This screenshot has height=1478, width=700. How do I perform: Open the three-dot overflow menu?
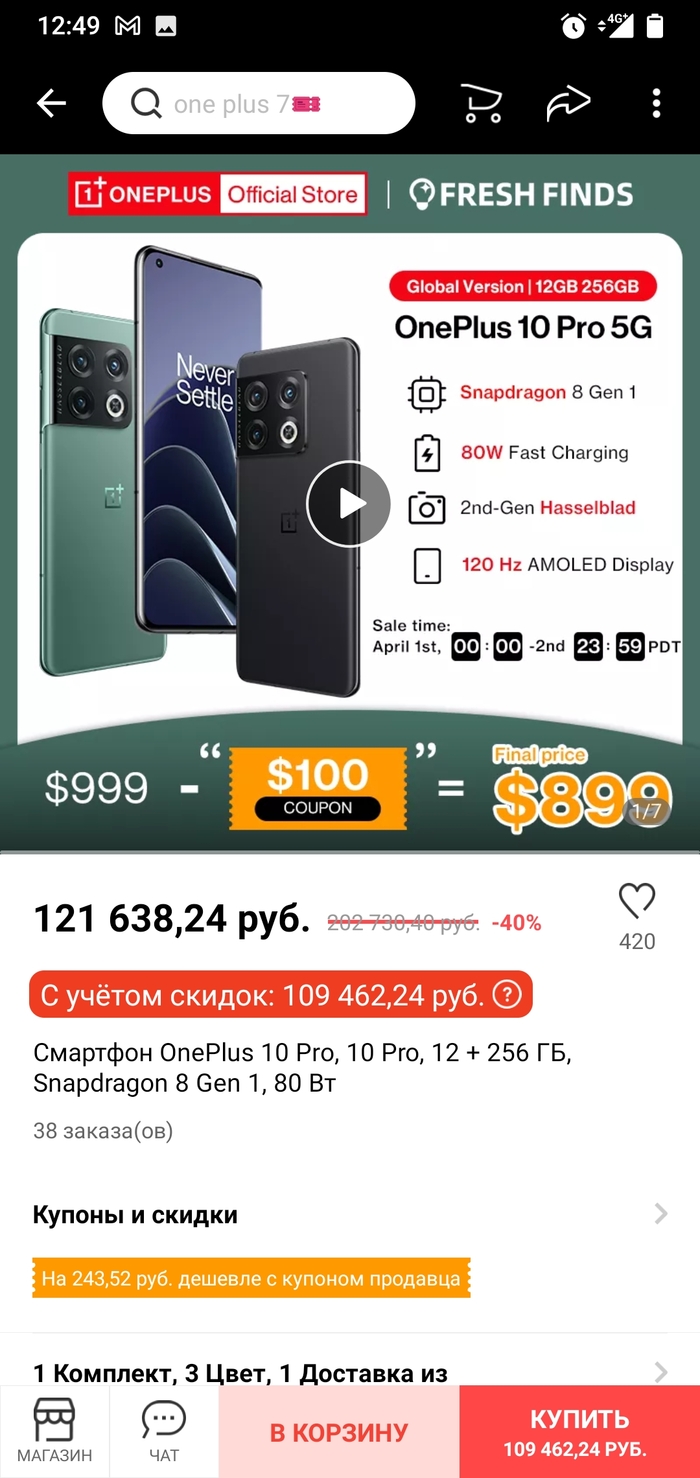(x=656, y=103)
